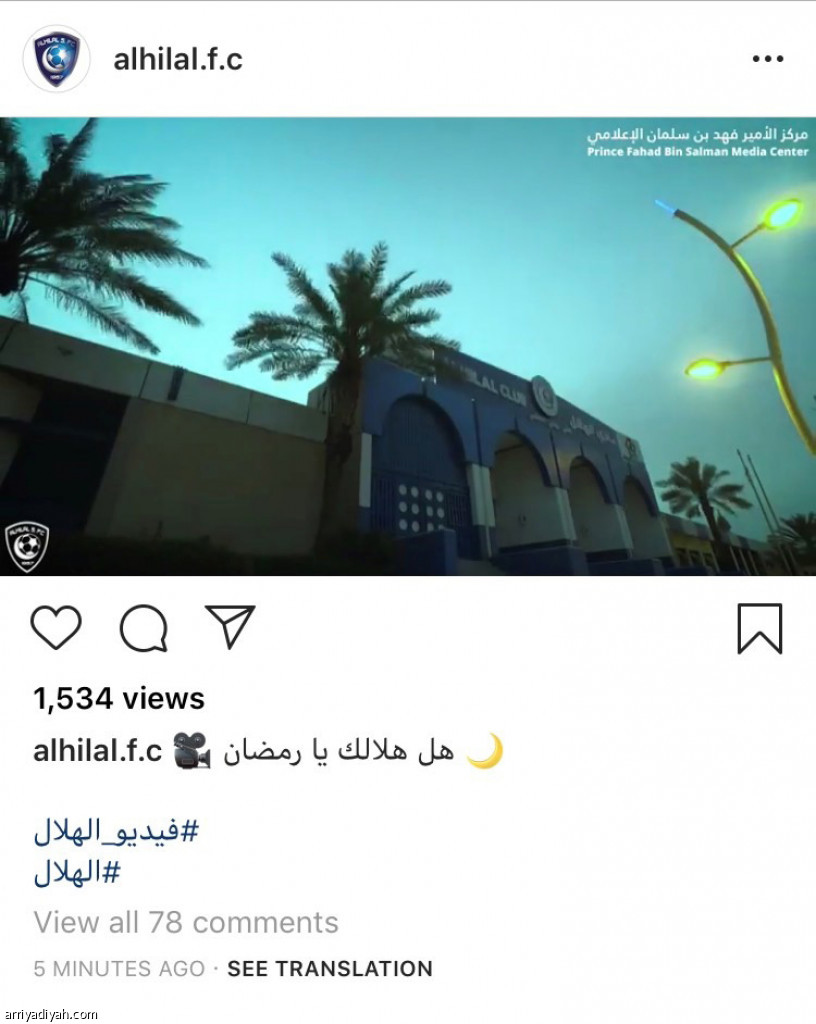Open alhilal.f.c username in post header
The height and width of the screenshot is (1024, 816).
pos(178,60)
